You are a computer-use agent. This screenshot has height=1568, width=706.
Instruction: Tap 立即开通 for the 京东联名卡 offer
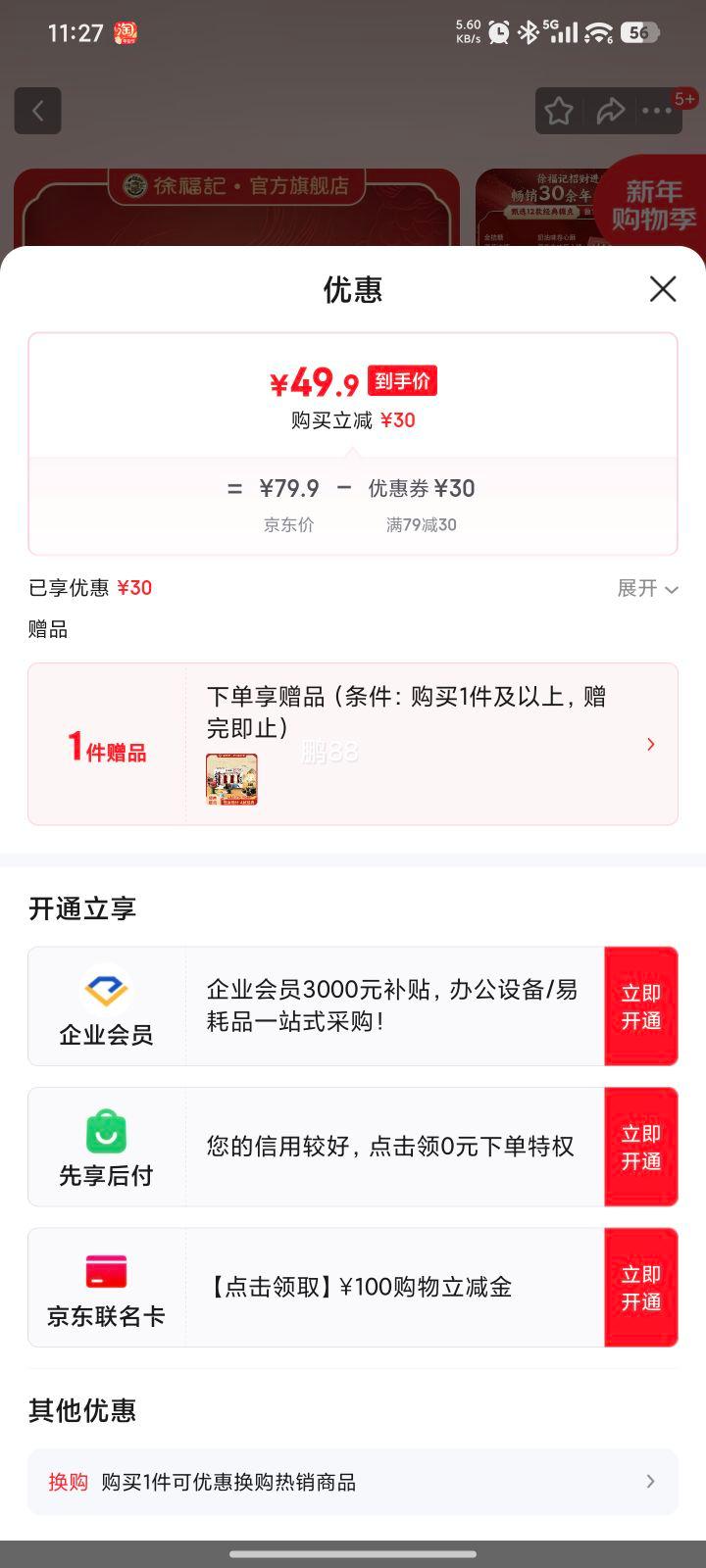(x=641, y=1287)
